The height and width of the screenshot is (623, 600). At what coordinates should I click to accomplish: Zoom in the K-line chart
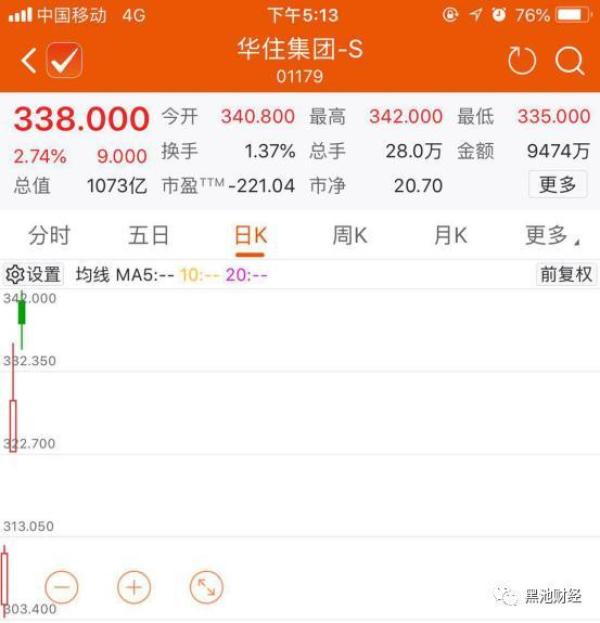pyautogui.click(x=134, y=587)
